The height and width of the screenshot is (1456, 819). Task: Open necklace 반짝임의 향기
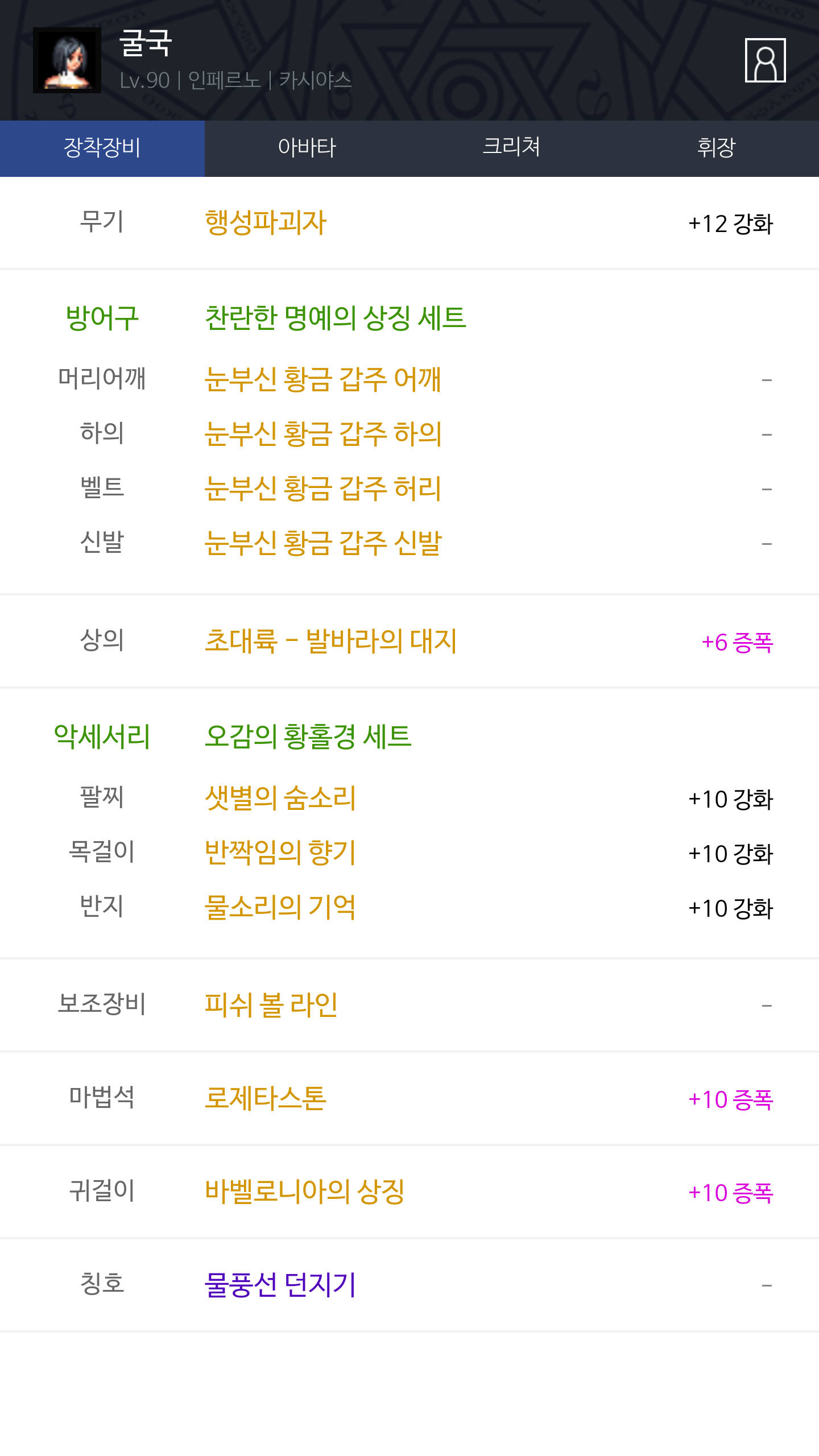point(280,853)
